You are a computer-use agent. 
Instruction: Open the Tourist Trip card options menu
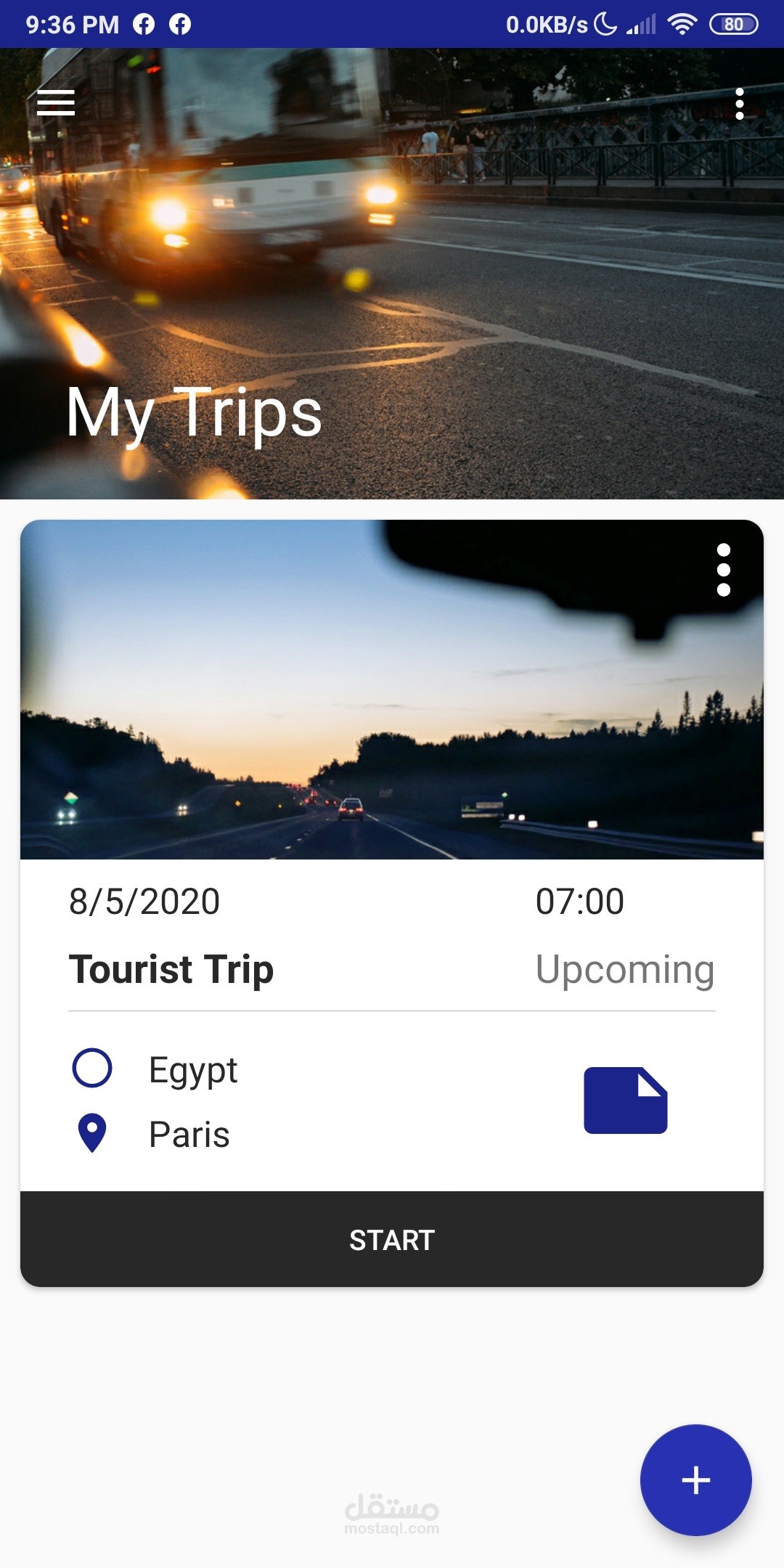pyautogui.click(x=723, y=570)
